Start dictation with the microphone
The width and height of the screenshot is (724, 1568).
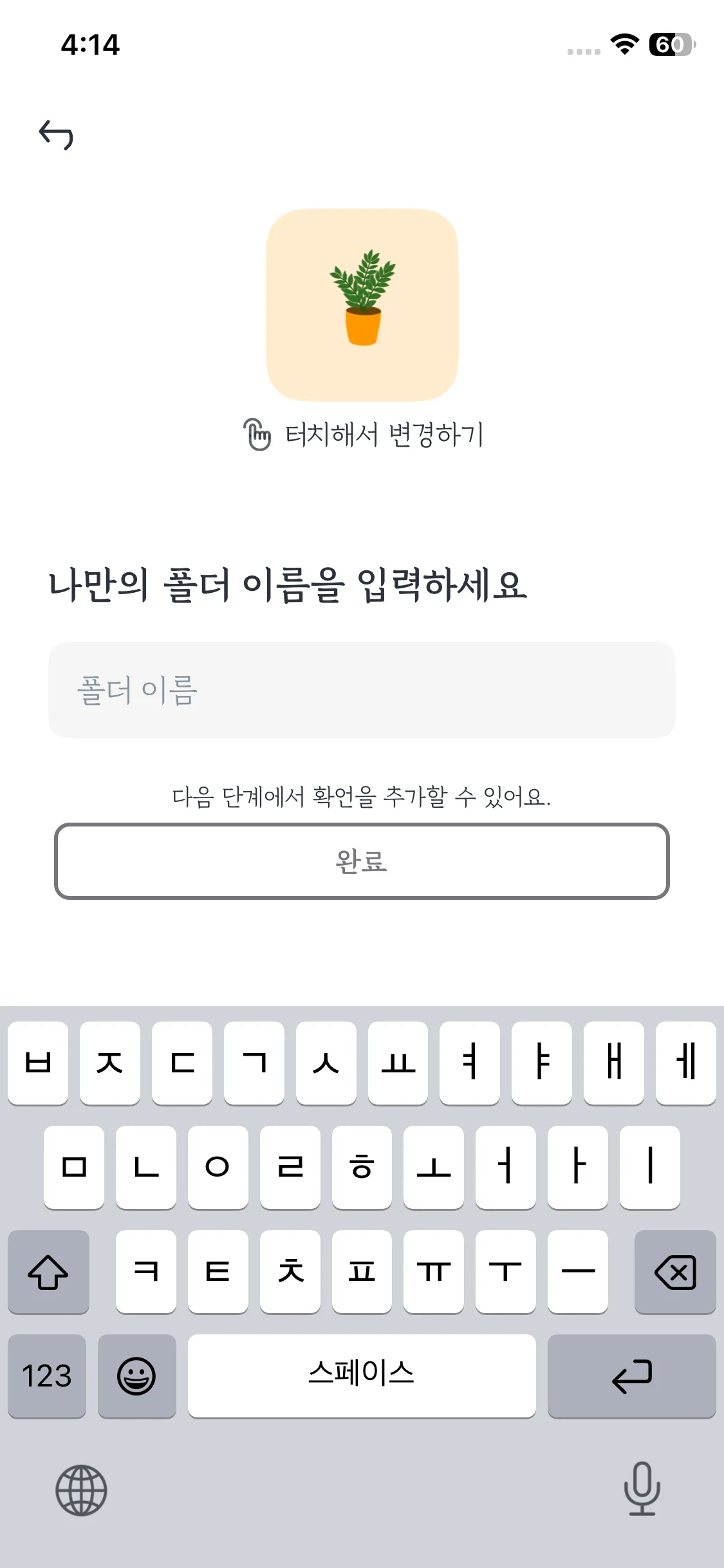(x=642, y=1489)
